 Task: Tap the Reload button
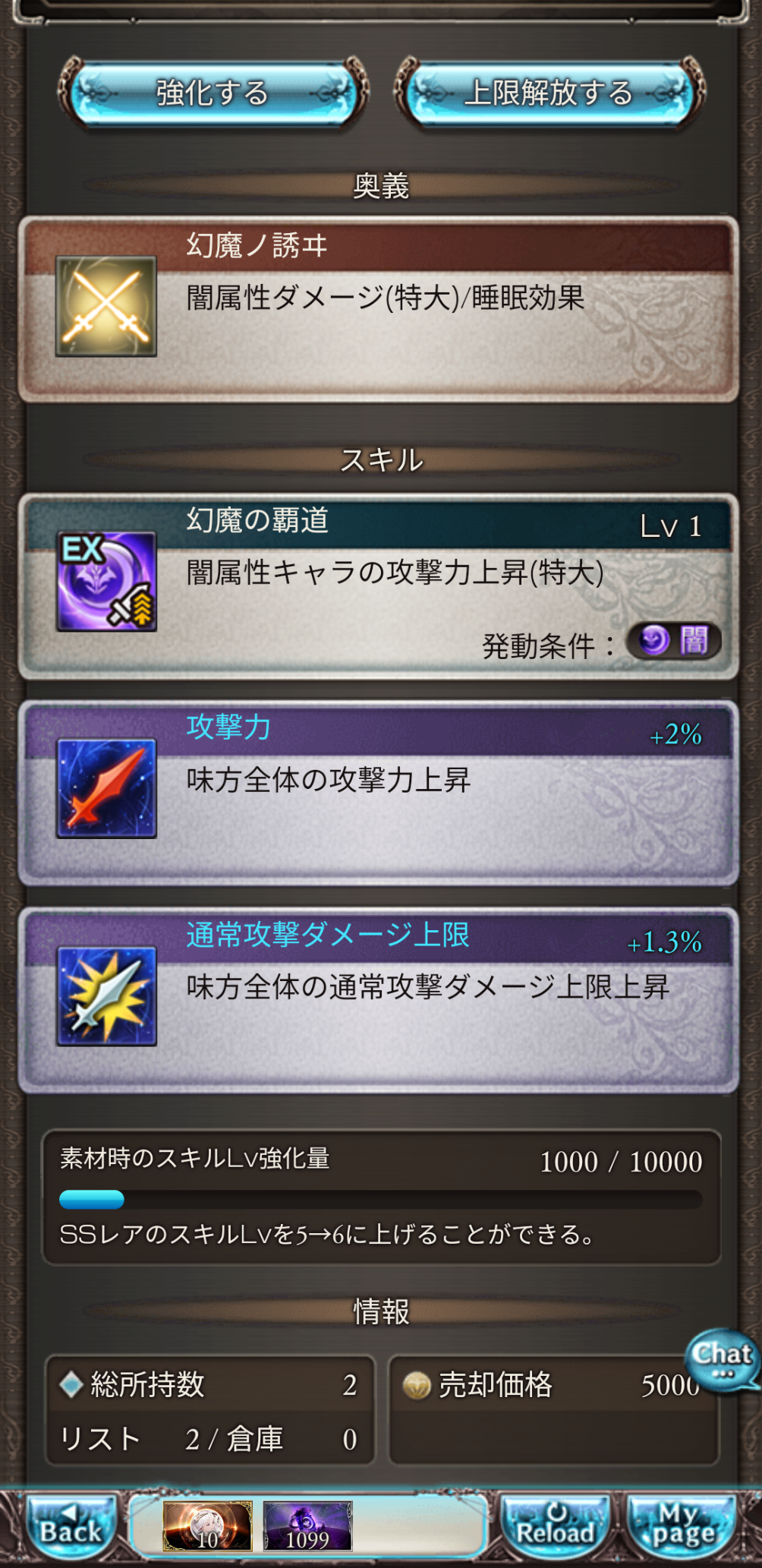[x=556, y=1526]
